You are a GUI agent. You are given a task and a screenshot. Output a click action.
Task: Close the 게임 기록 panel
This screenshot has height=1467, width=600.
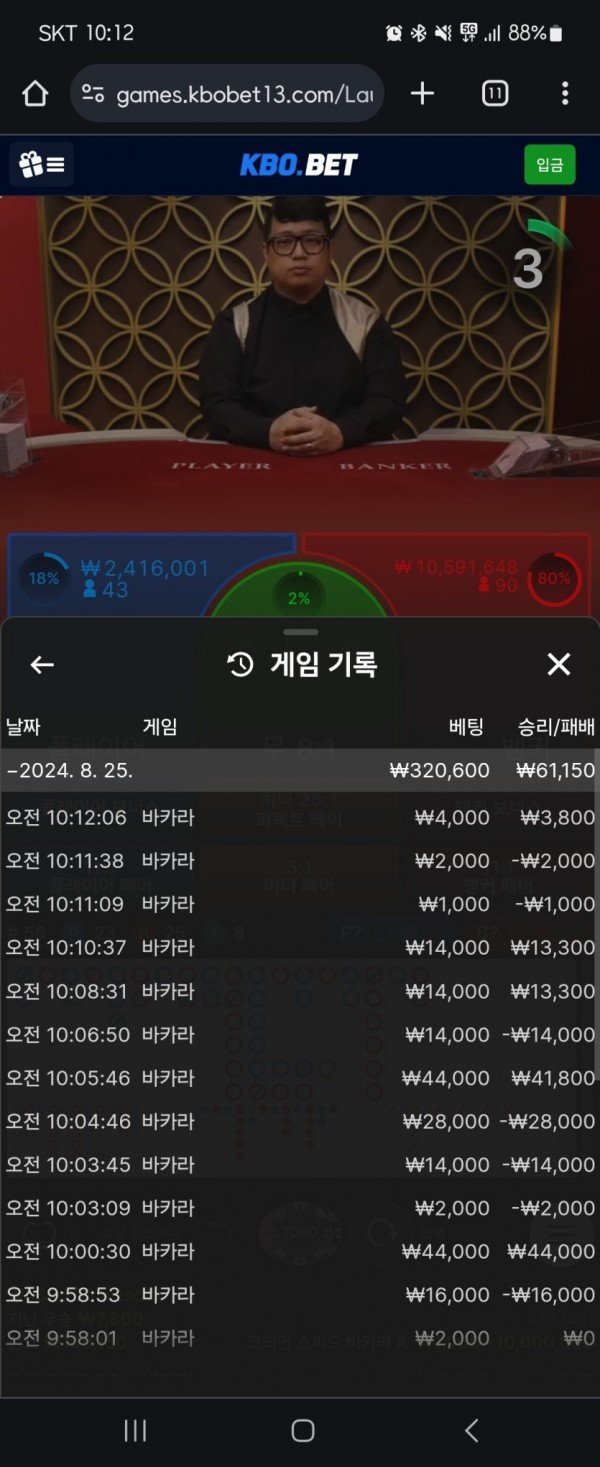(558, 665)
